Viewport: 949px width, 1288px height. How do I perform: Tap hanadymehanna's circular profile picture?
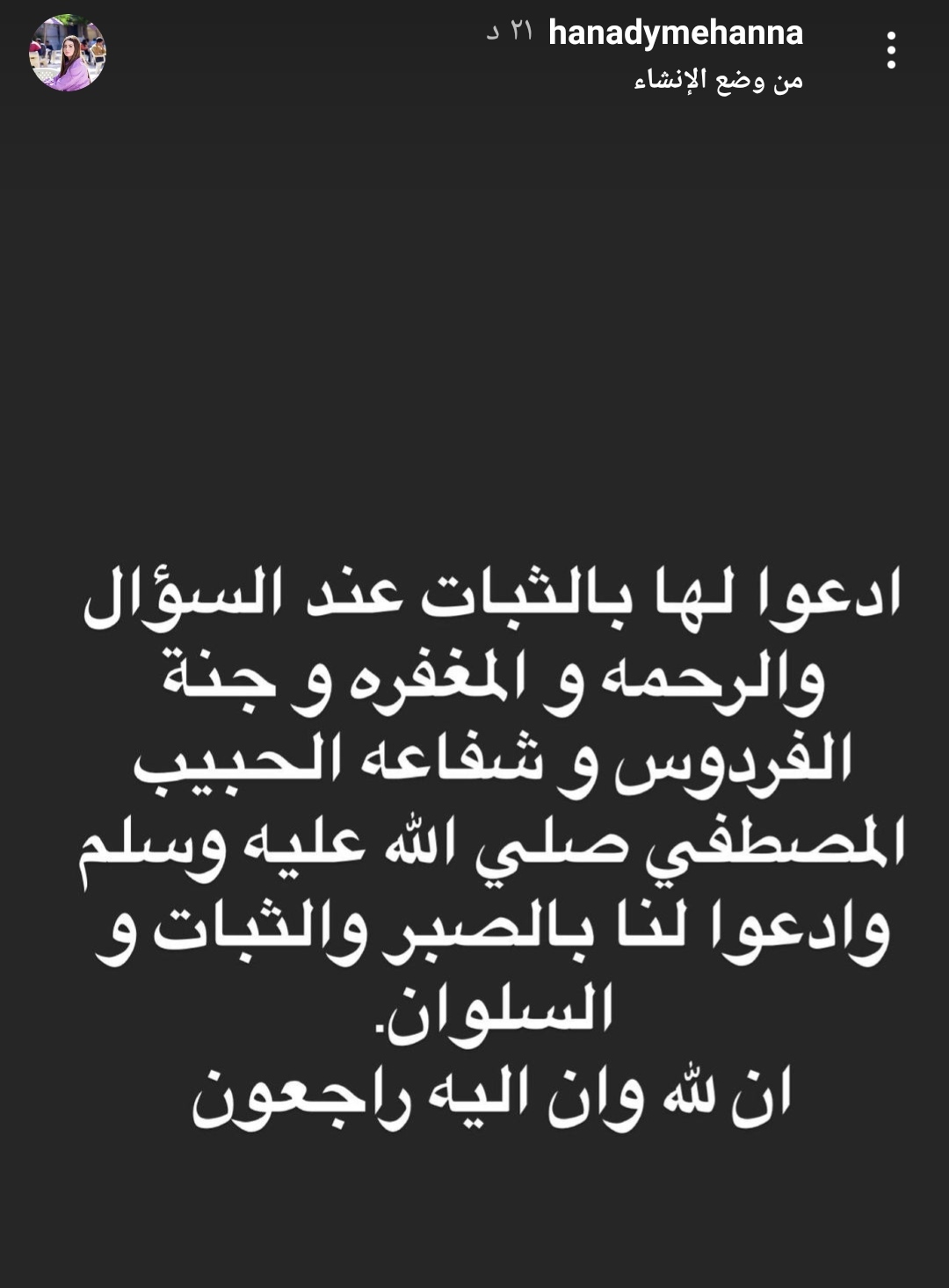(68, 53)
